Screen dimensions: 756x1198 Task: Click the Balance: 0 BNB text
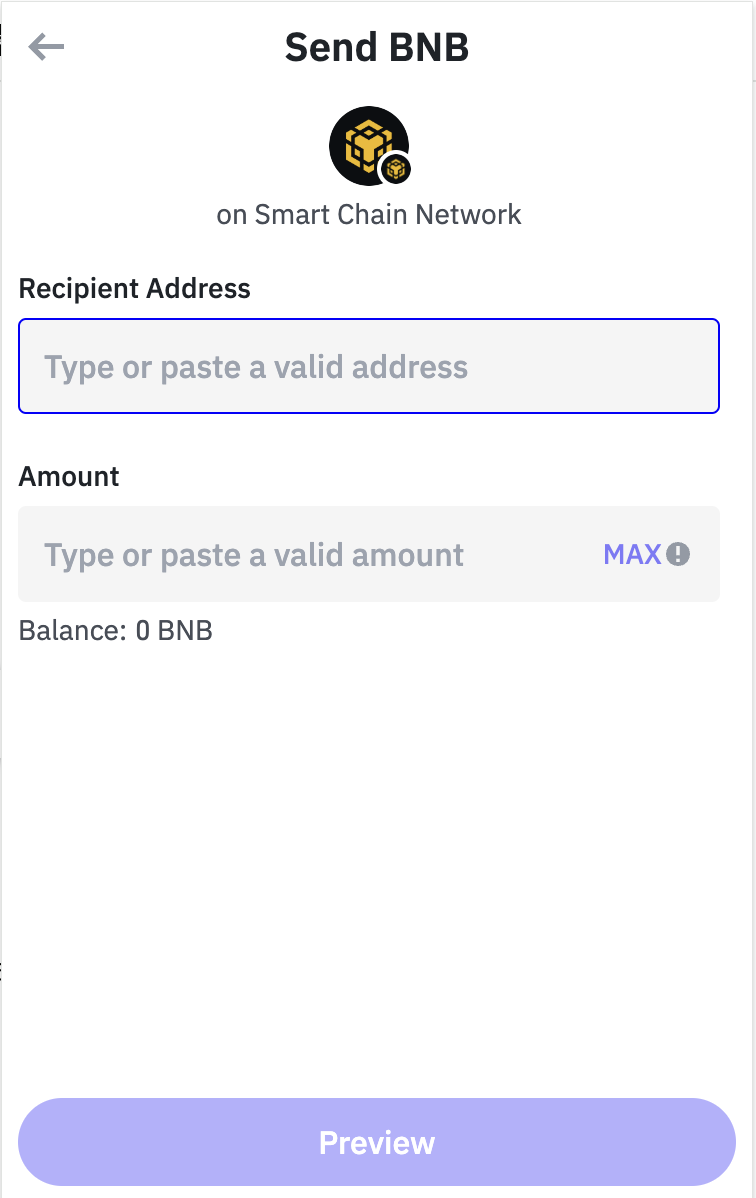116,630
